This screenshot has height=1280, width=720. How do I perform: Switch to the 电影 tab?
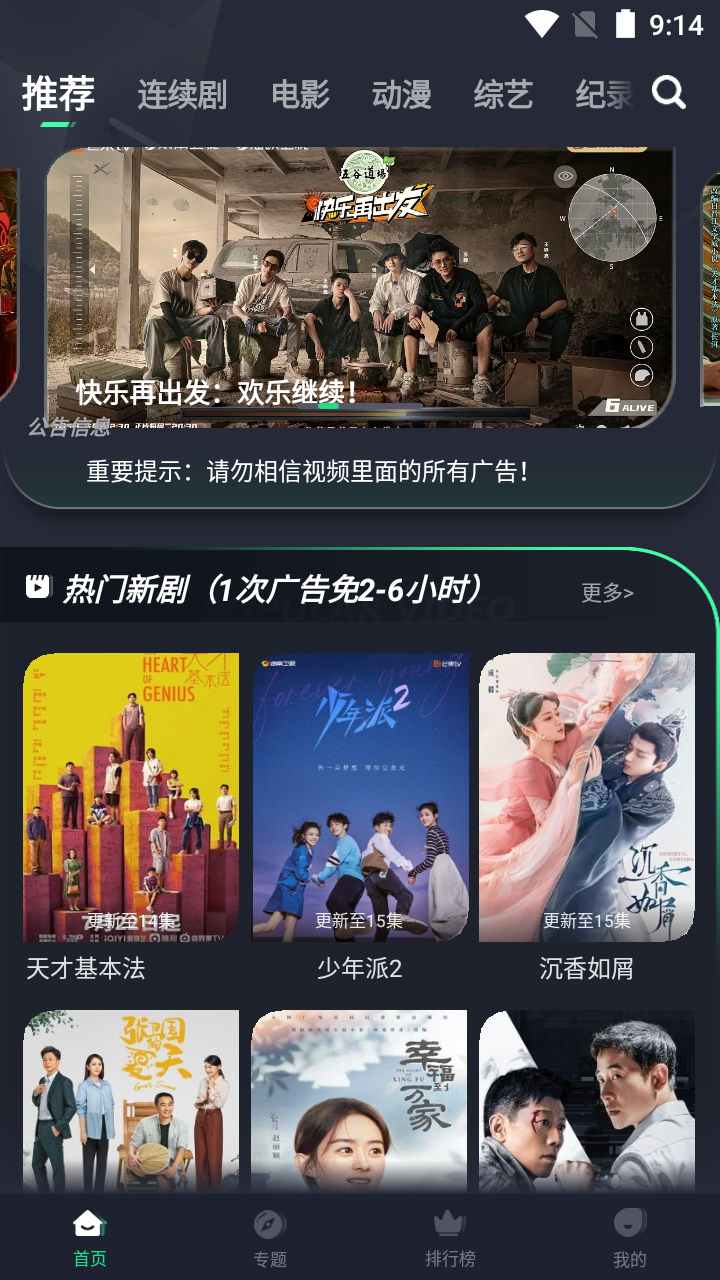tap(300, 95)
